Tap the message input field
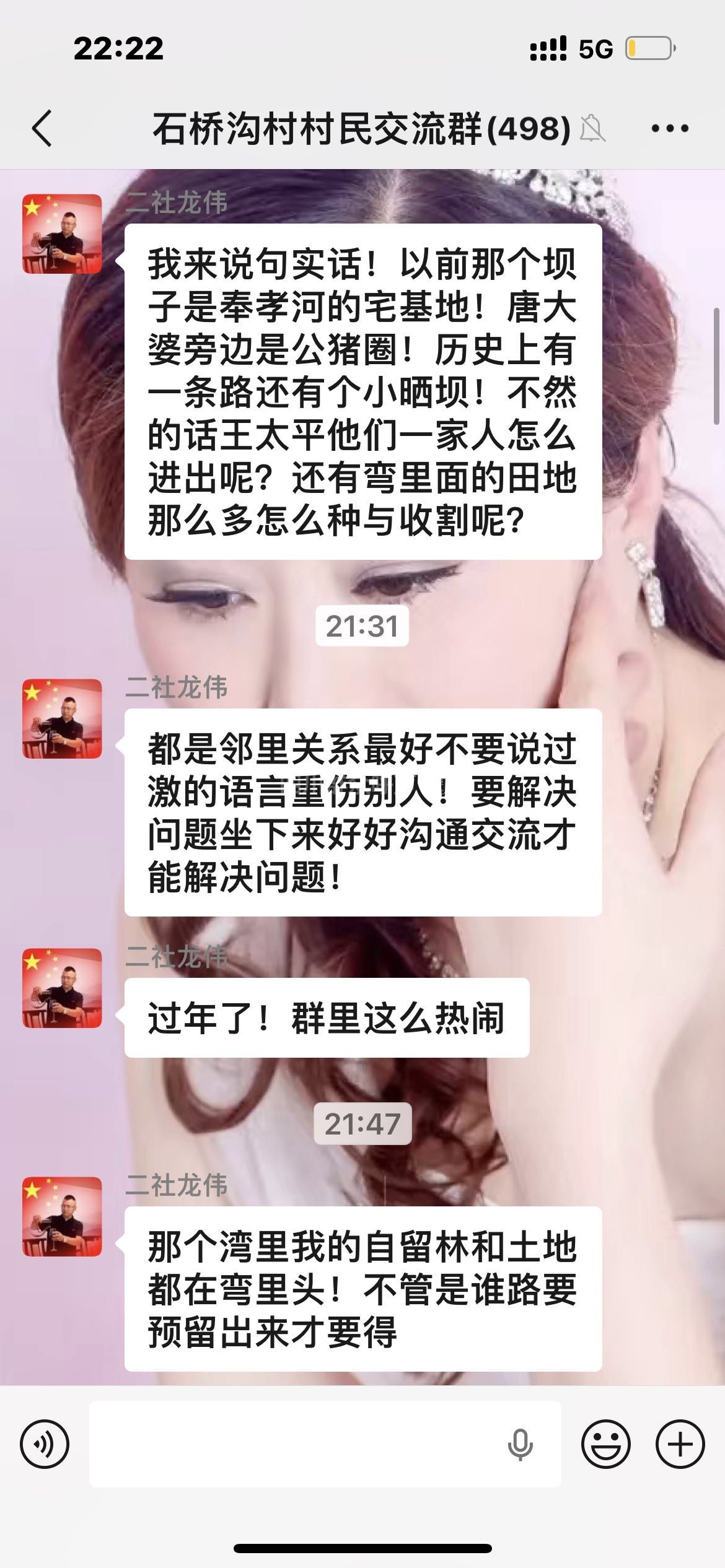 click(297, 1445)
